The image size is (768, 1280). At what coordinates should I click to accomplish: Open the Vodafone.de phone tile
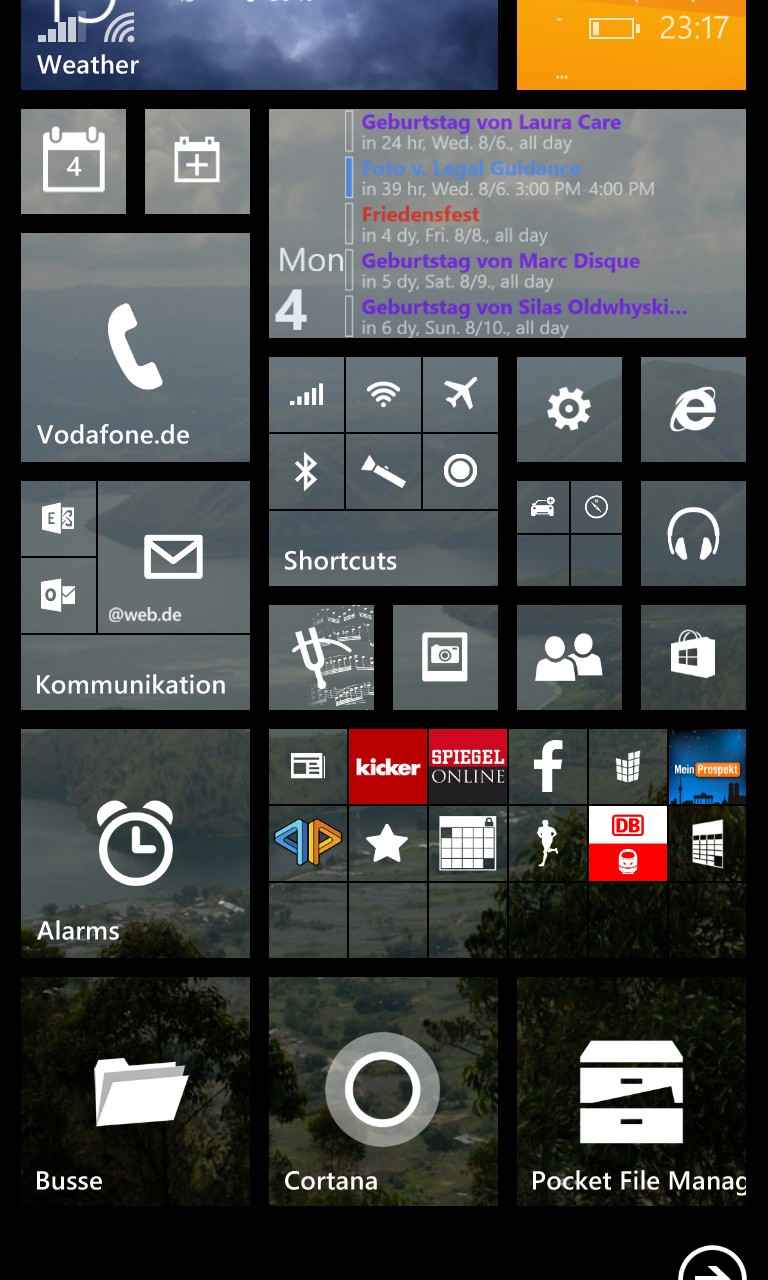(x=135, y=347)
